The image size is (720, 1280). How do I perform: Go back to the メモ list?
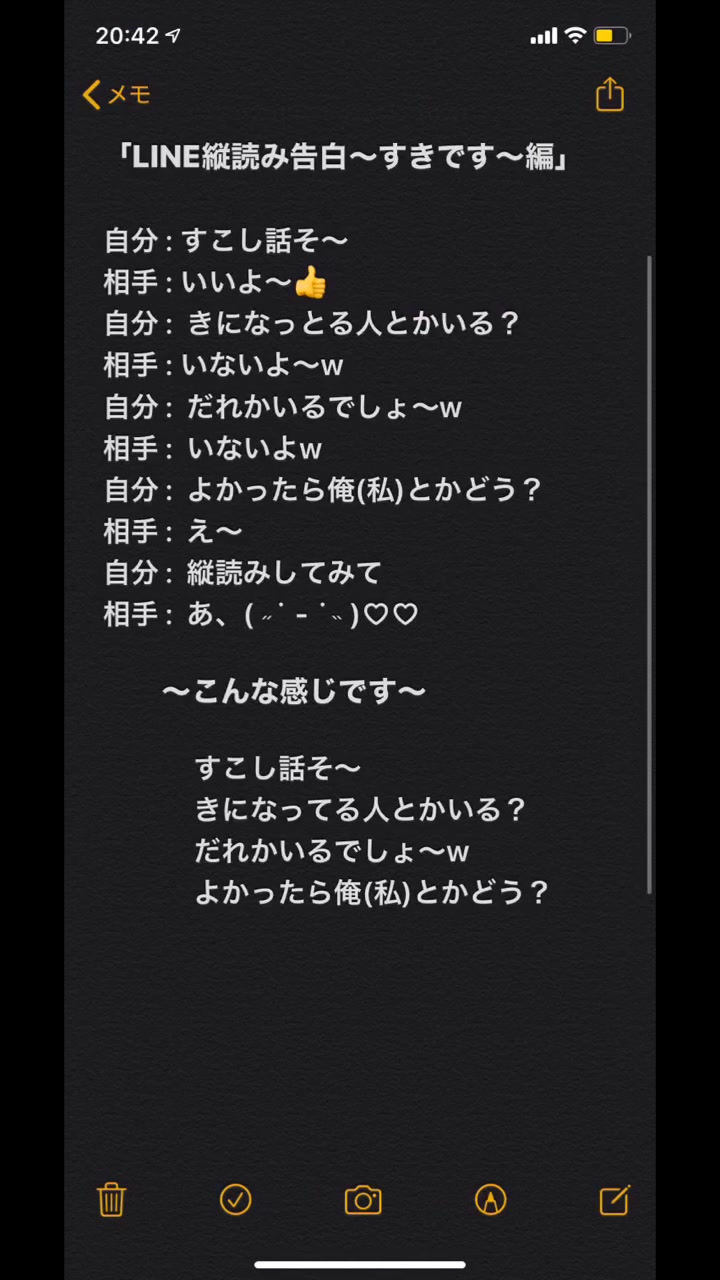tap(116, 95)
